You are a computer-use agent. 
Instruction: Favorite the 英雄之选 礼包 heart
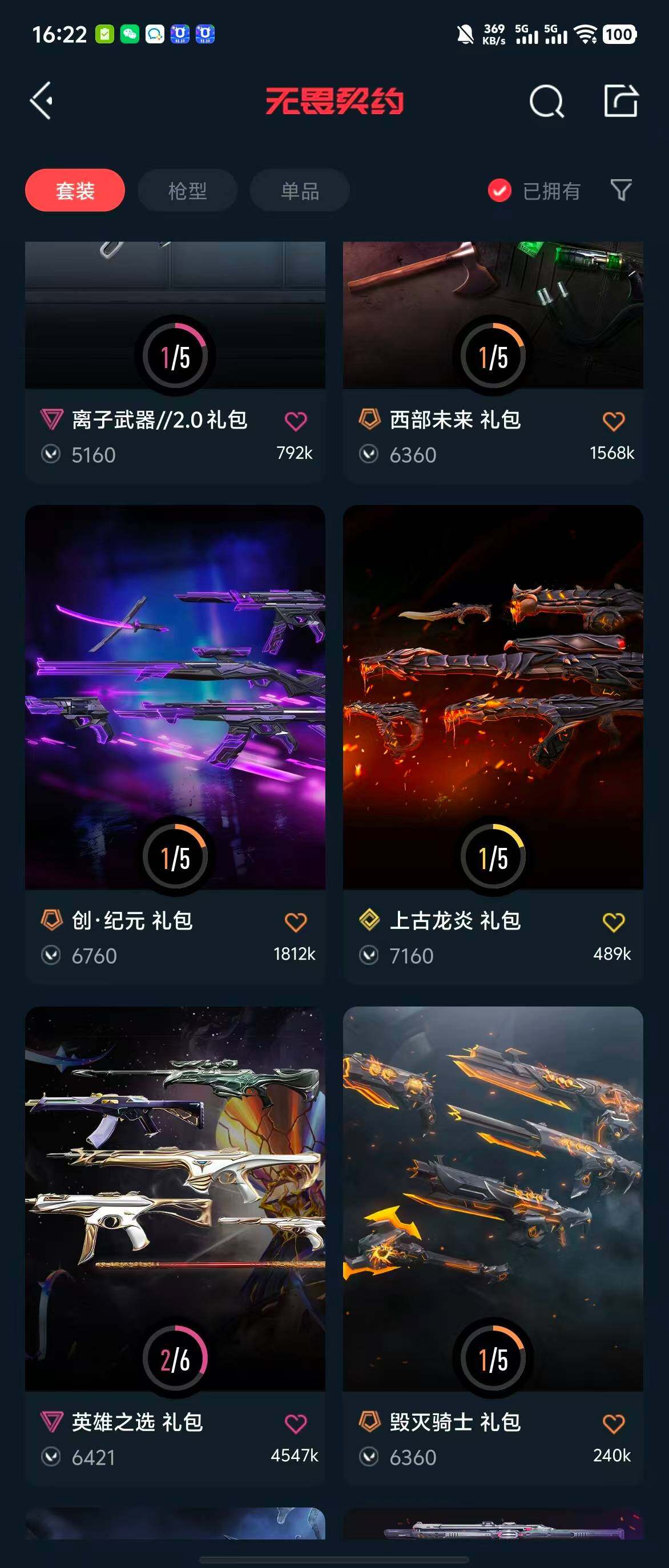296,1424
